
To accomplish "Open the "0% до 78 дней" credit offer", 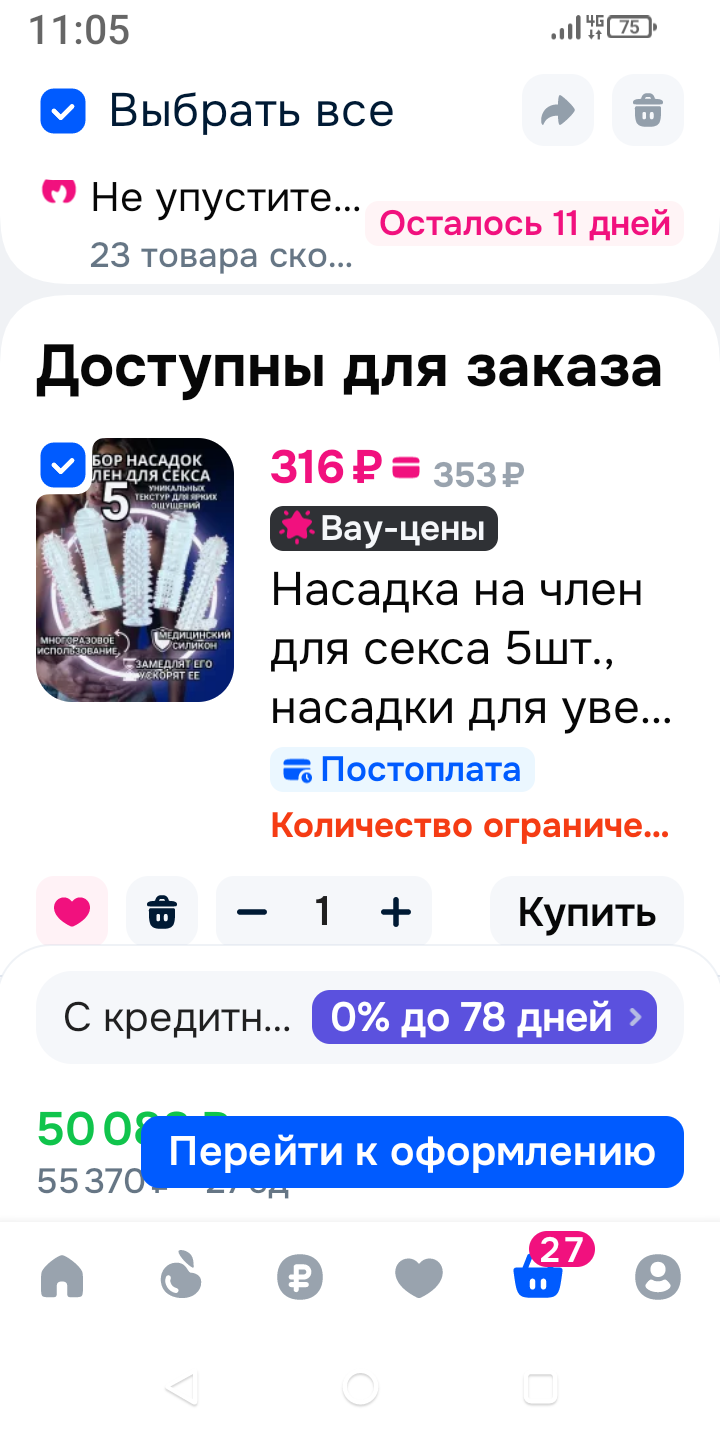I will click(x=484, y=1018).
